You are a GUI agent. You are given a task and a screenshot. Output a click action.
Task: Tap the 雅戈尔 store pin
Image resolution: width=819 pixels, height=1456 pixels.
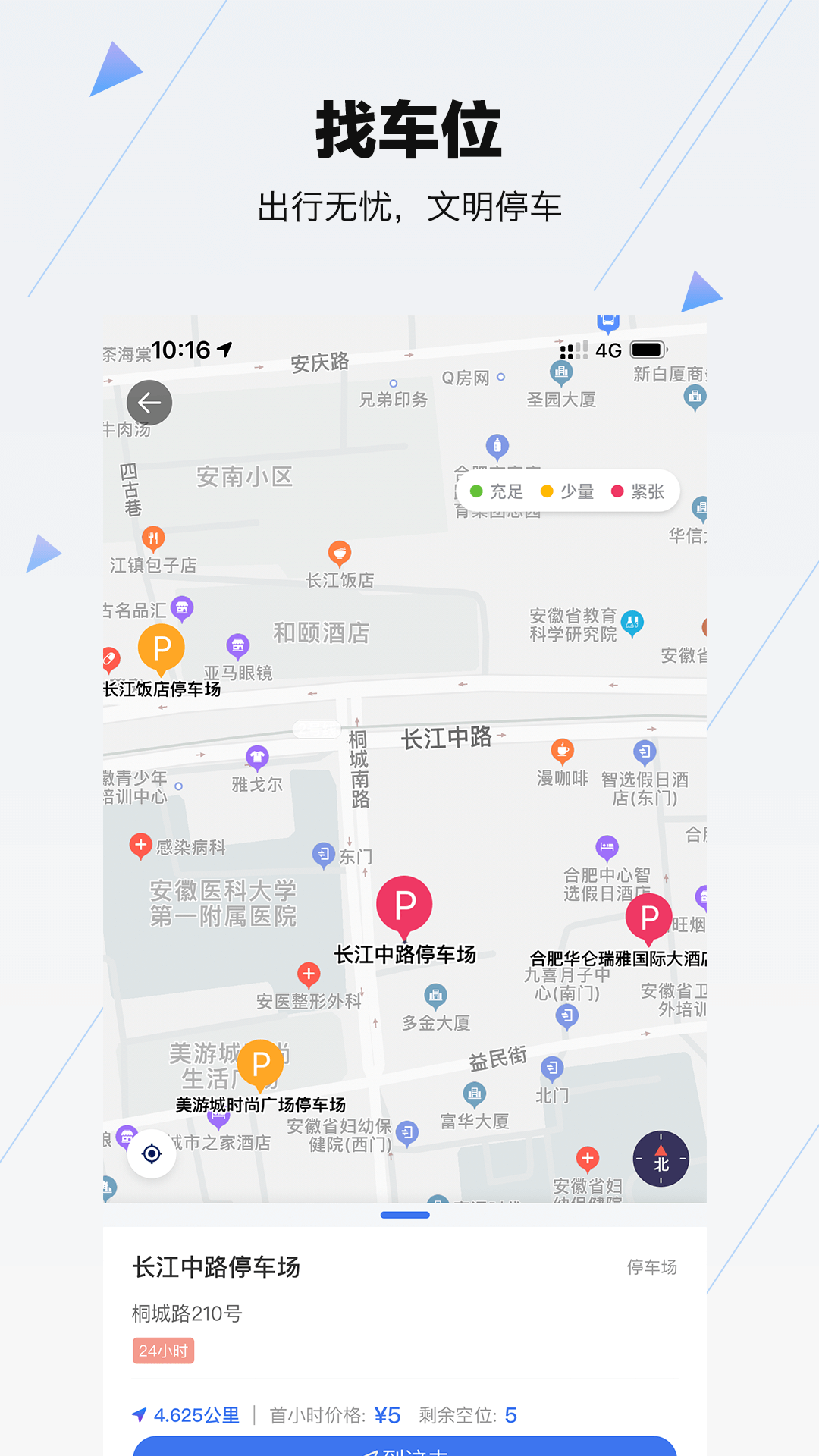[258, 757]
